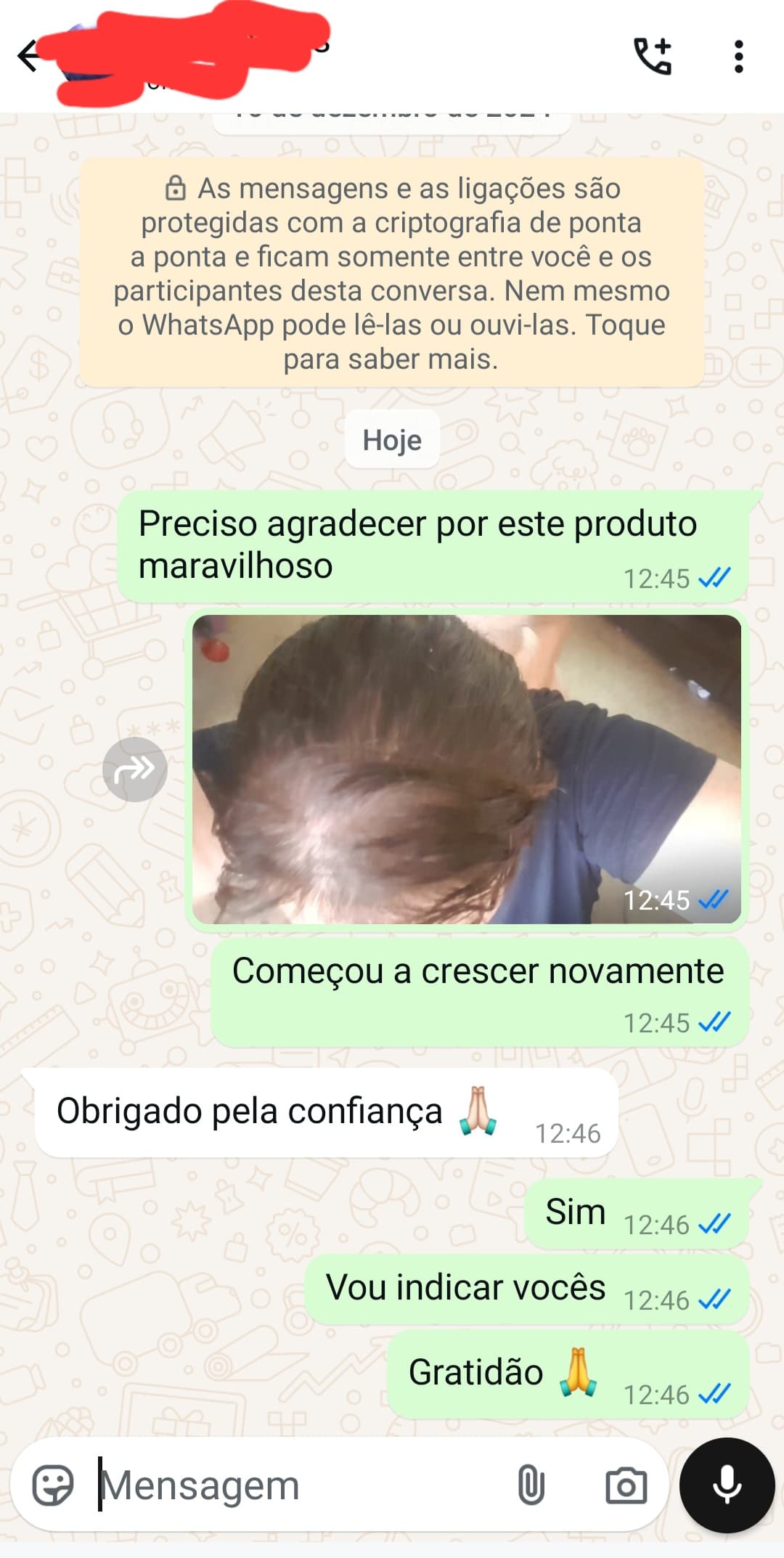Image resolution: width=784 pixels, height=1558 pixels.
Task: Attach a file with the paperclip
Action: 531,1485
